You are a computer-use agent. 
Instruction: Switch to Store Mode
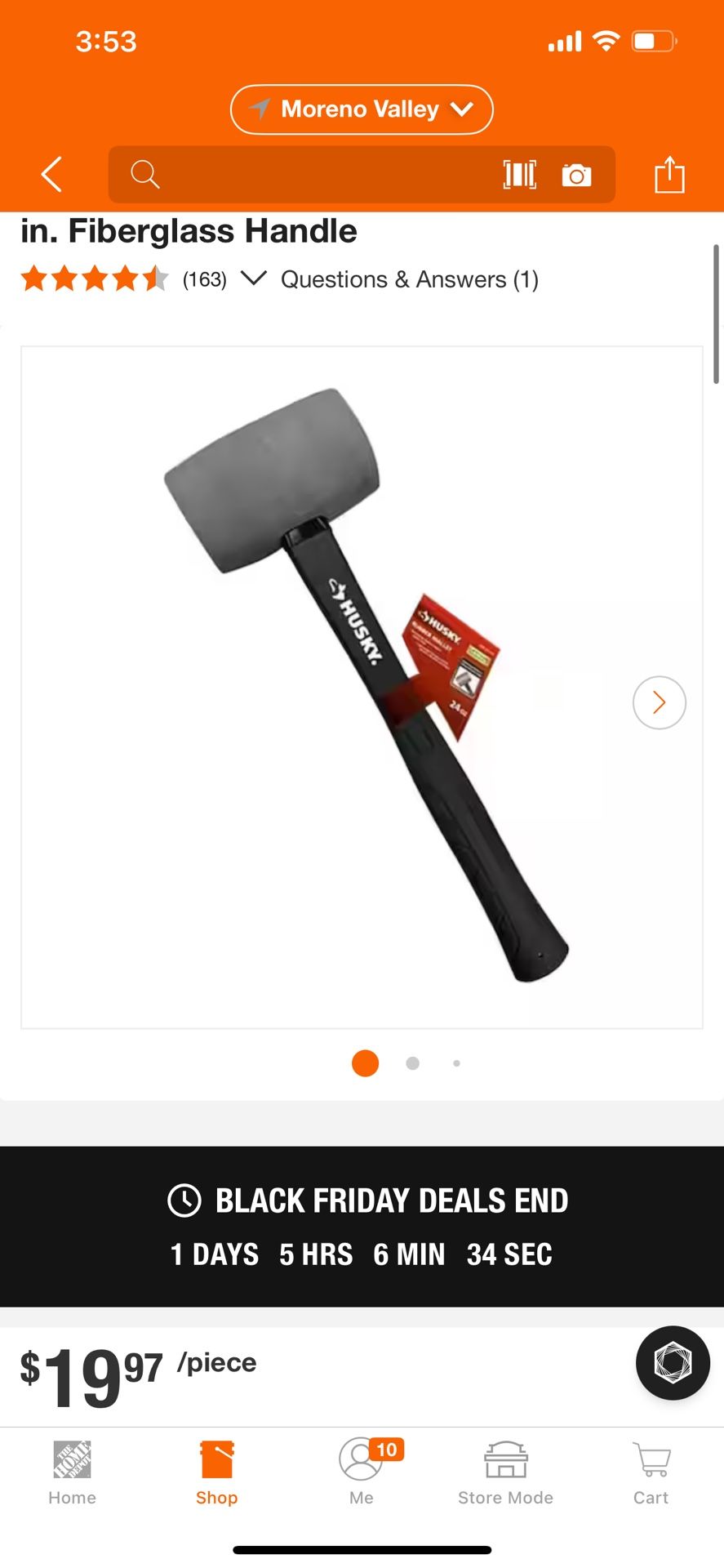pyautogui.click(x=505, y=1473)
